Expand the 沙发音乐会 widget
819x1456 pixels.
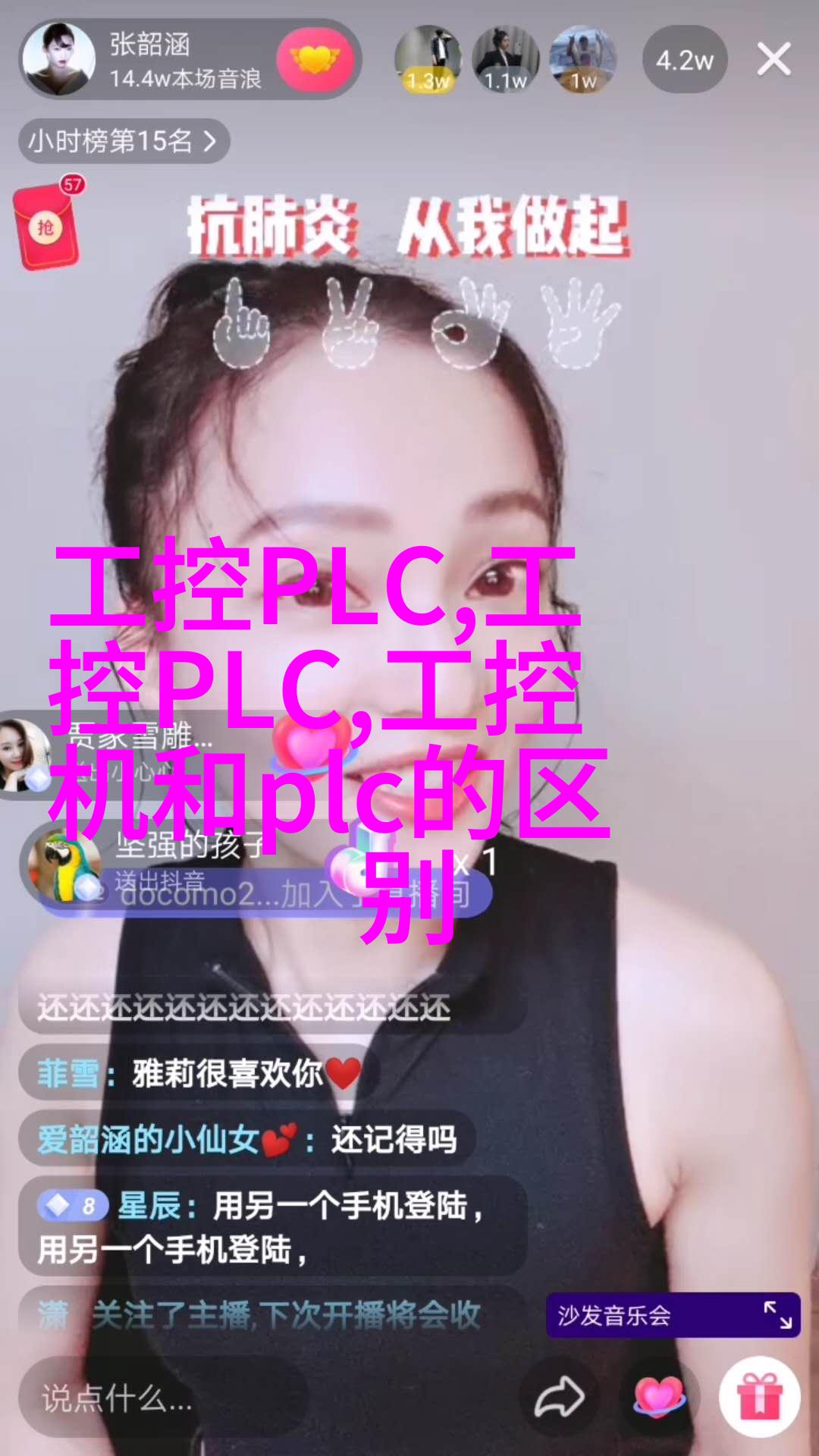[777, 1315]
